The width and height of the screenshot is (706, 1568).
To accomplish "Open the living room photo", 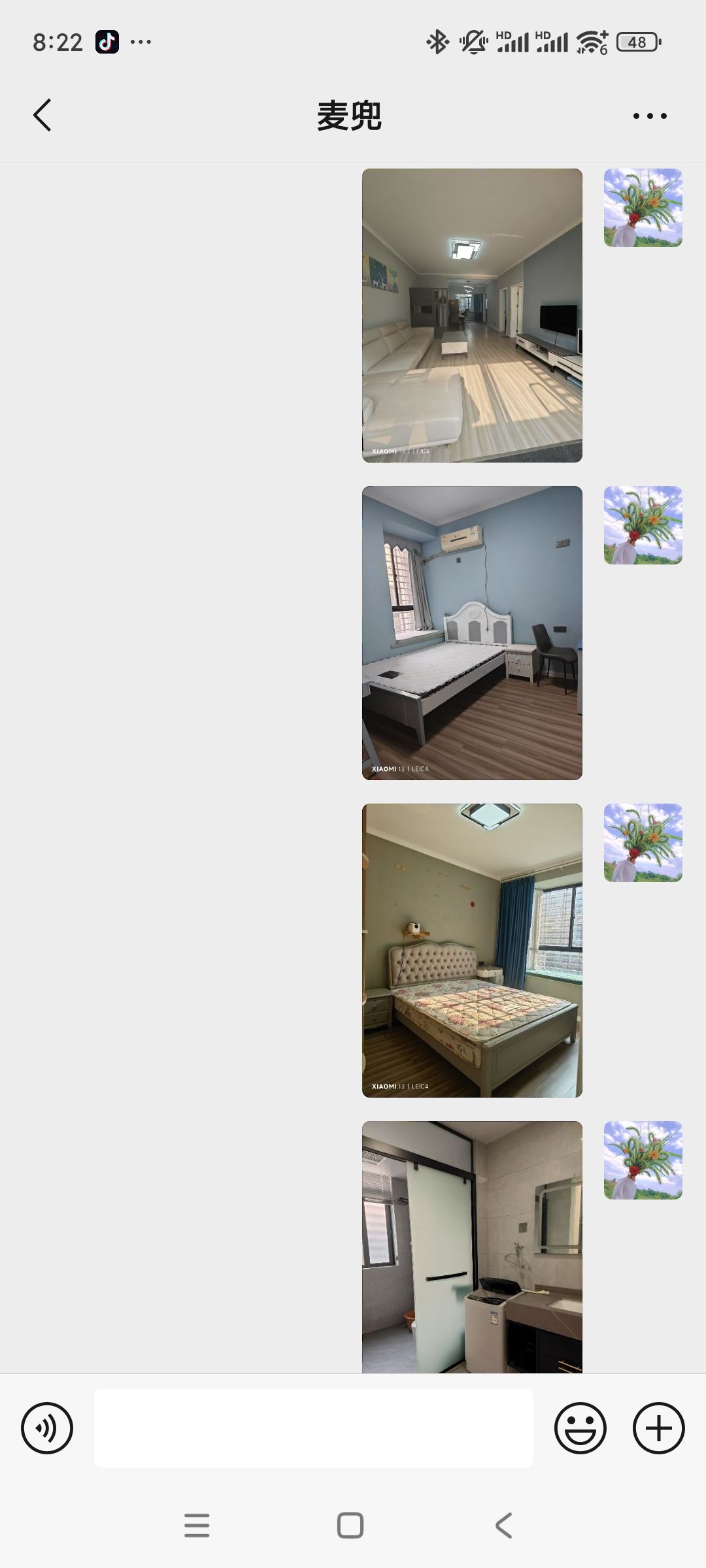I will tap(472, 316).
